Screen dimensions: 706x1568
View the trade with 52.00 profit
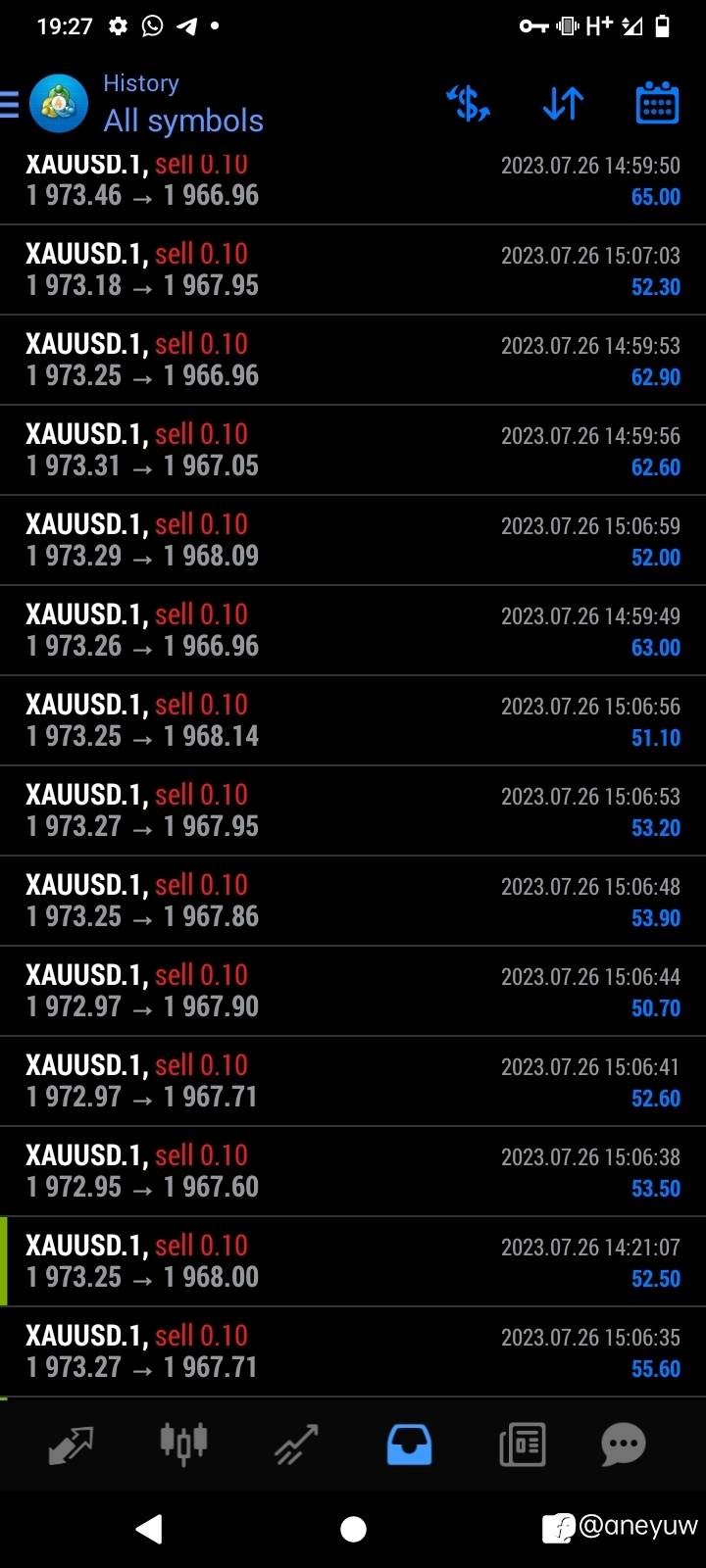(353, 540)
